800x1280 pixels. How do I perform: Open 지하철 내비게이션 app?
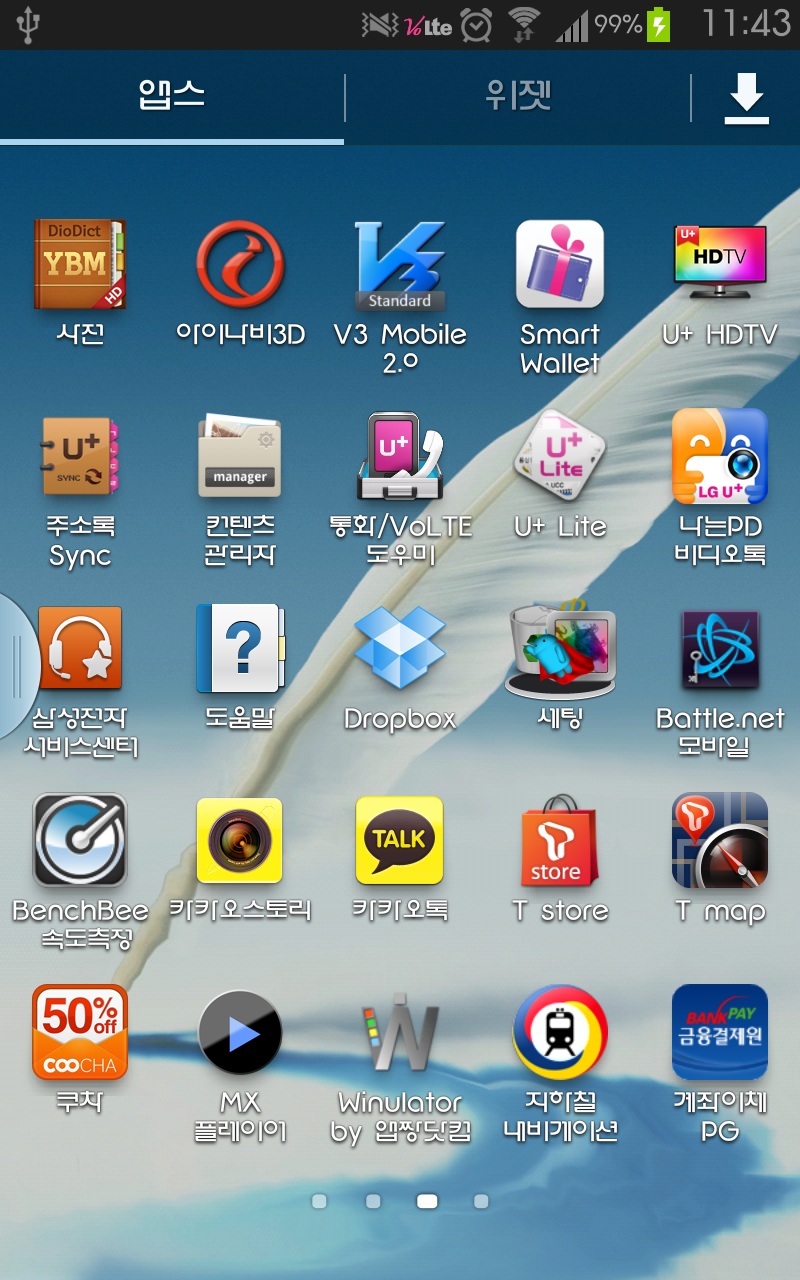pos(560,1032)
